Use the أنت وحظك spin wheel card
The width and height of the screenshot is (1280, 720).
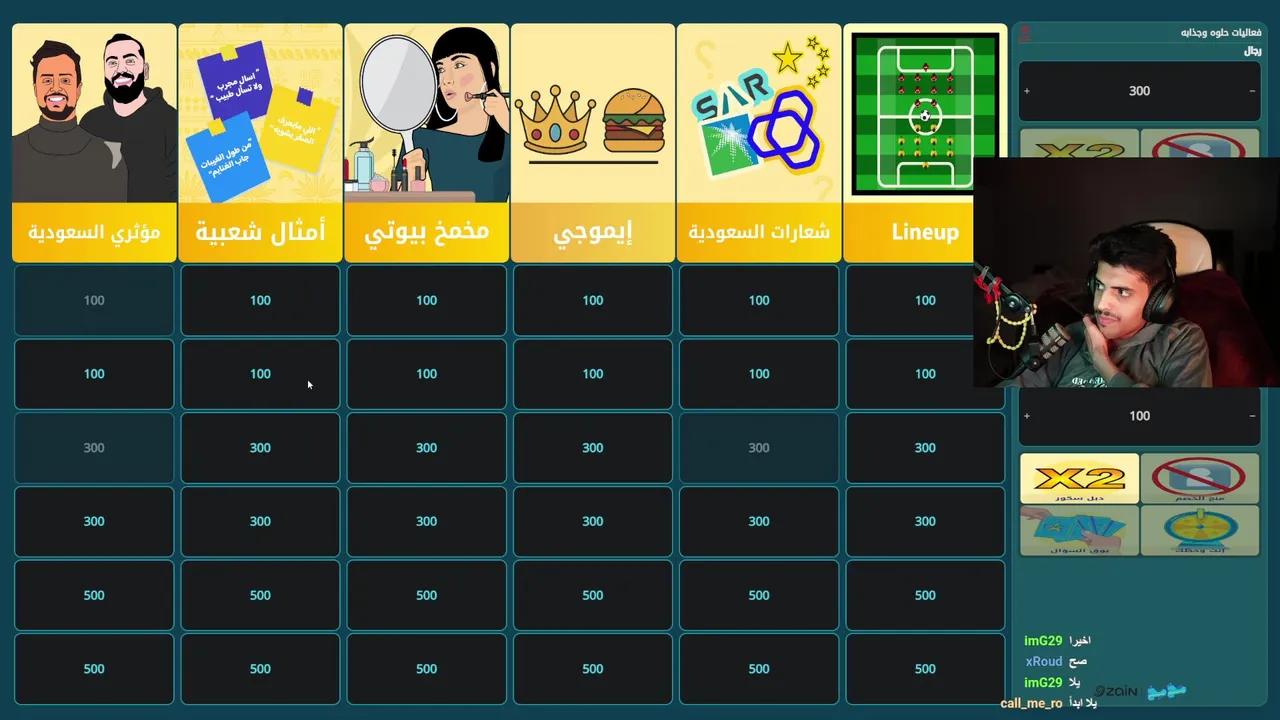[x=1199, y=530]
